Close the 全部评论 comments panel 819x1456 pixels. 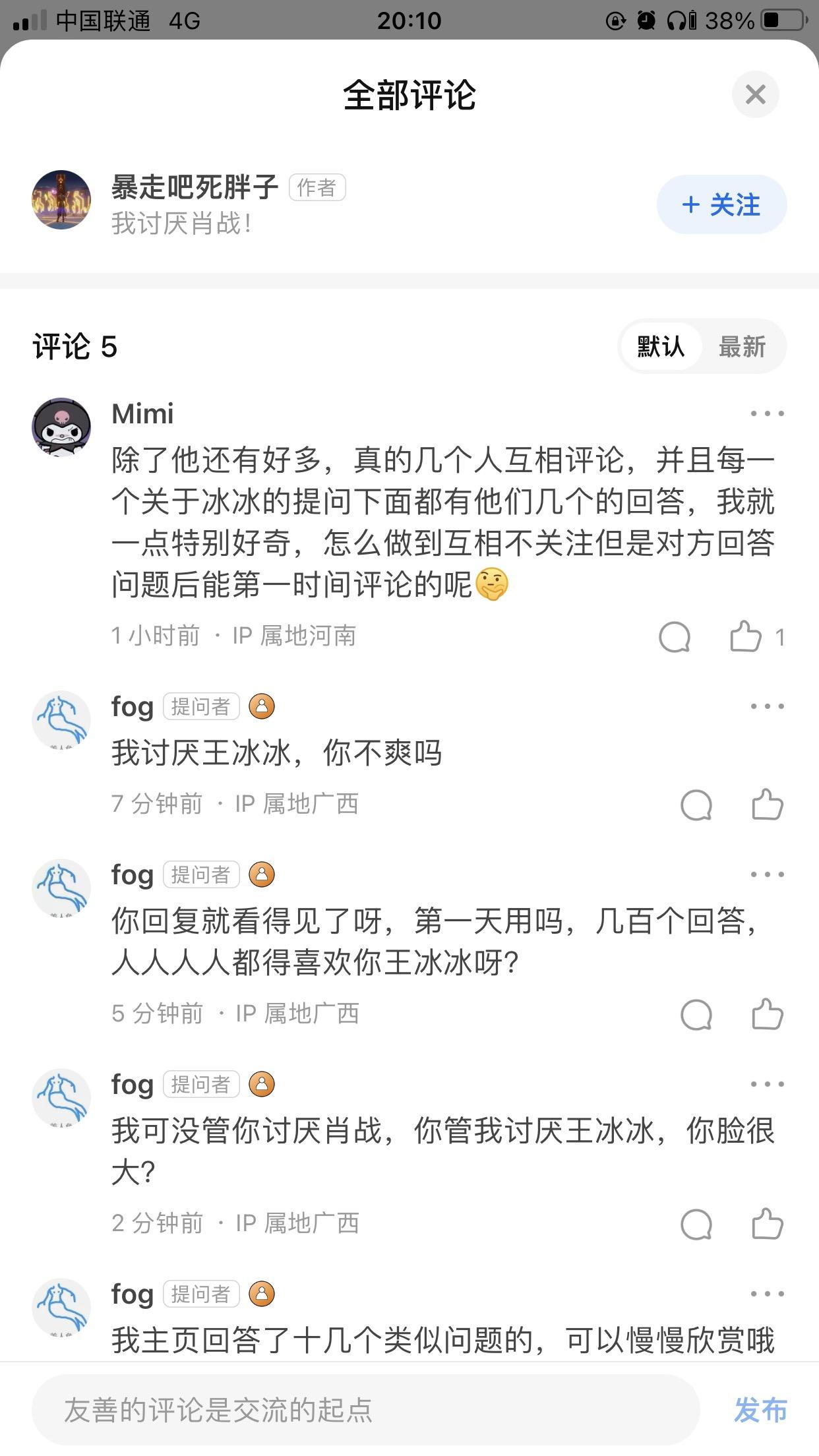tap(755, 95)
